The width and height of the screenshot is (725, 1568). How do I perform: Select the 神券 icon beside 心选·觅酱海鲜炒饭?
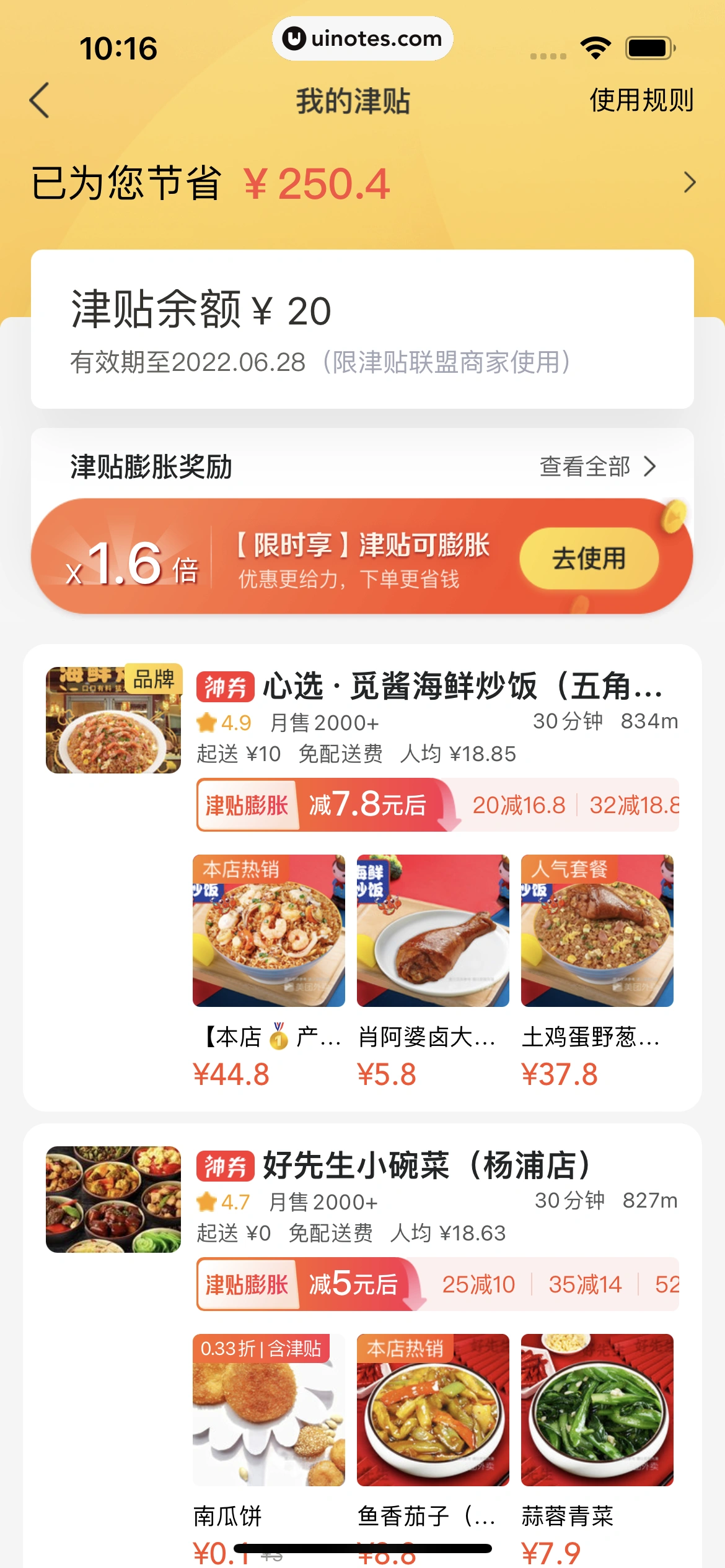point(226,687)
